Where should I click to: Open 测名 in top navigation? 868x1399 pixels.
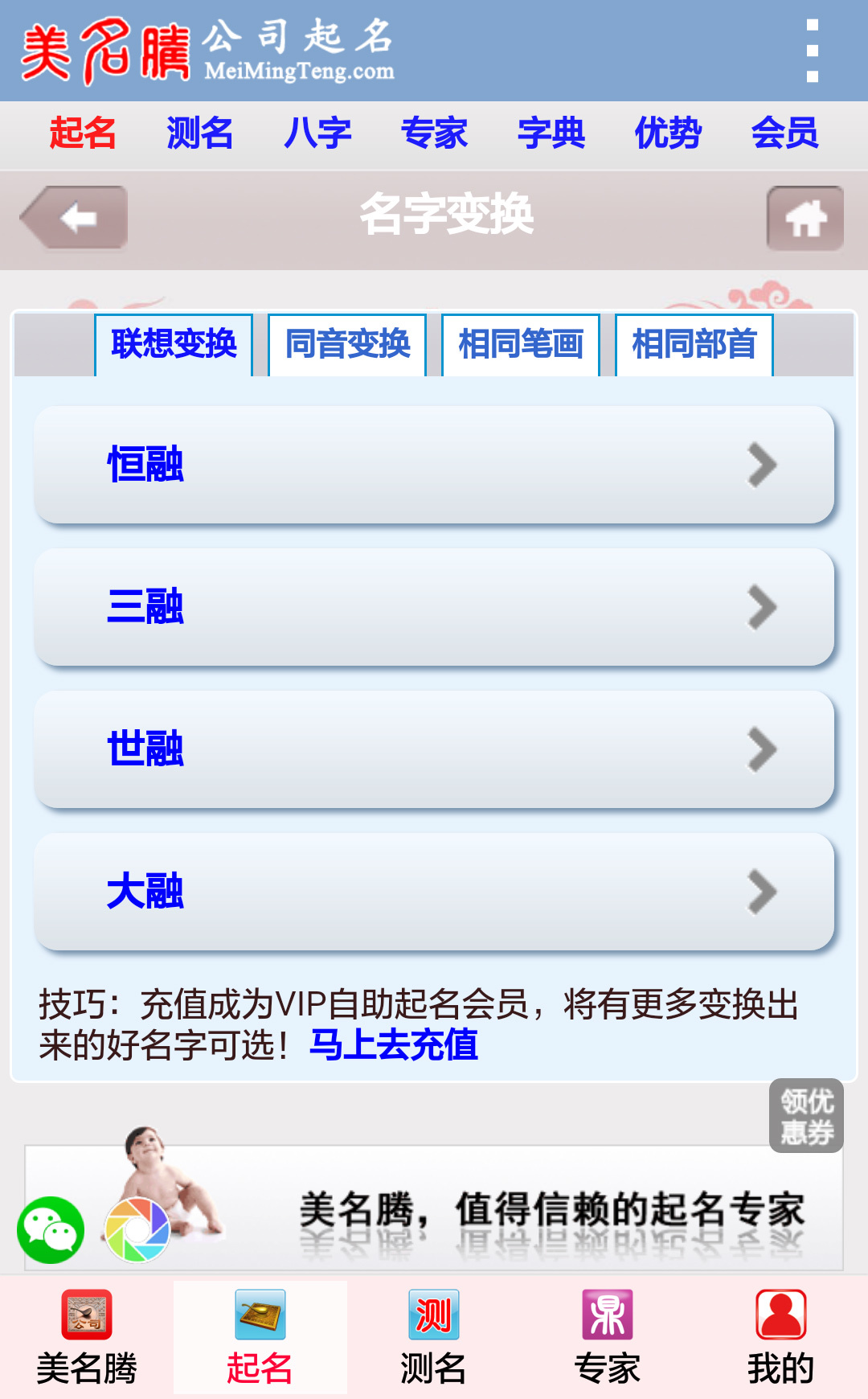point(199,133)
